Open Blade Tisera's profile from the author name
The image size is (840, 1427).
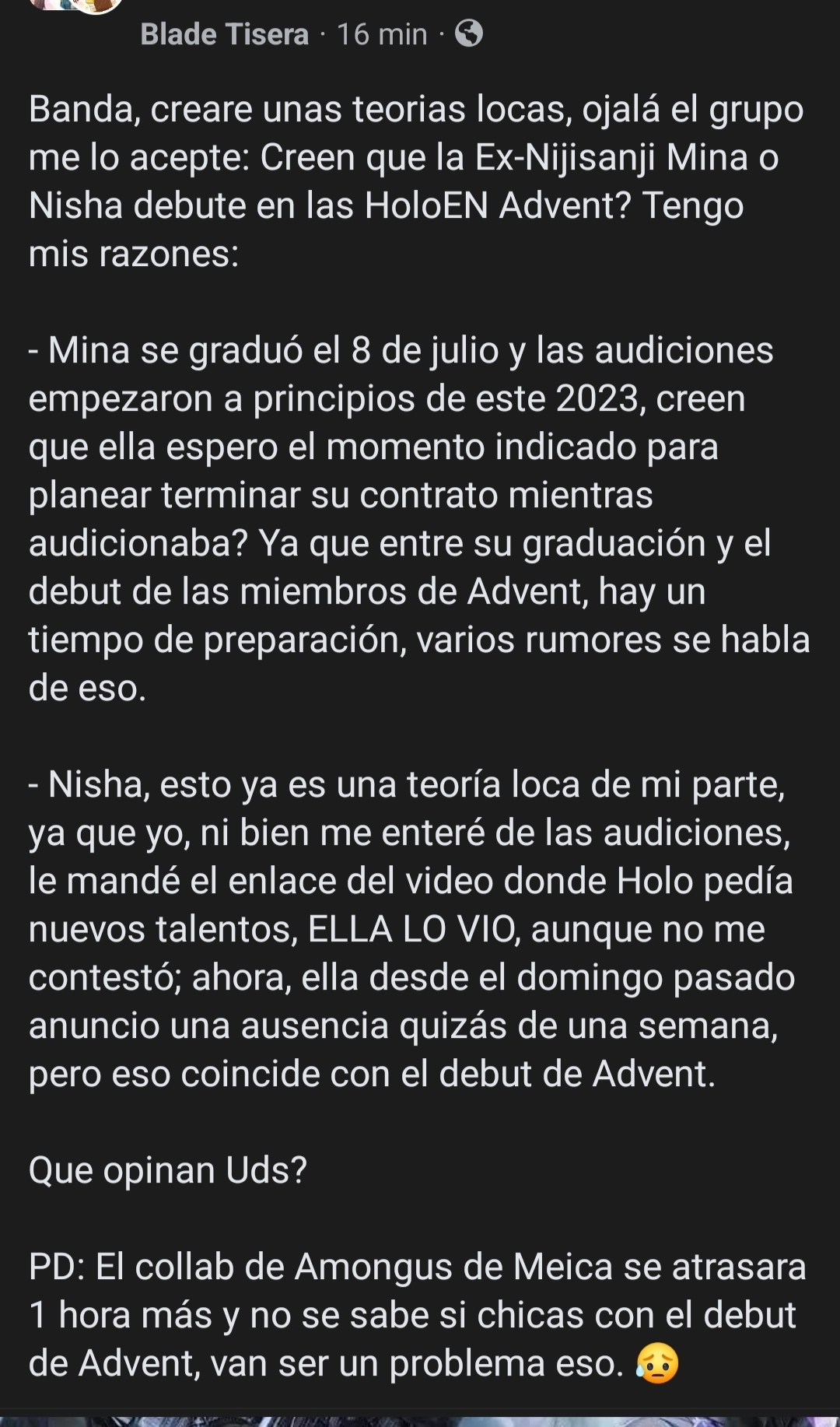pos(224,34)
